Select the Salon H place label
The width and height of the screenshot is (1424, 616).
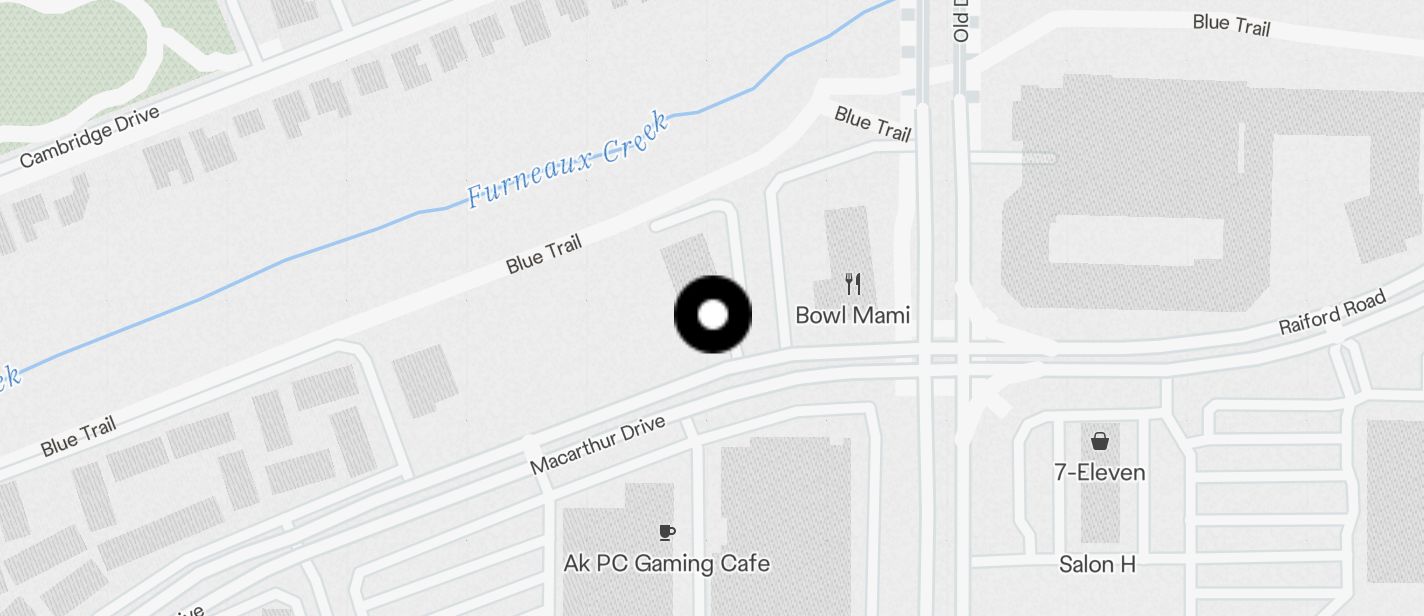click(x=1097, y=564)
